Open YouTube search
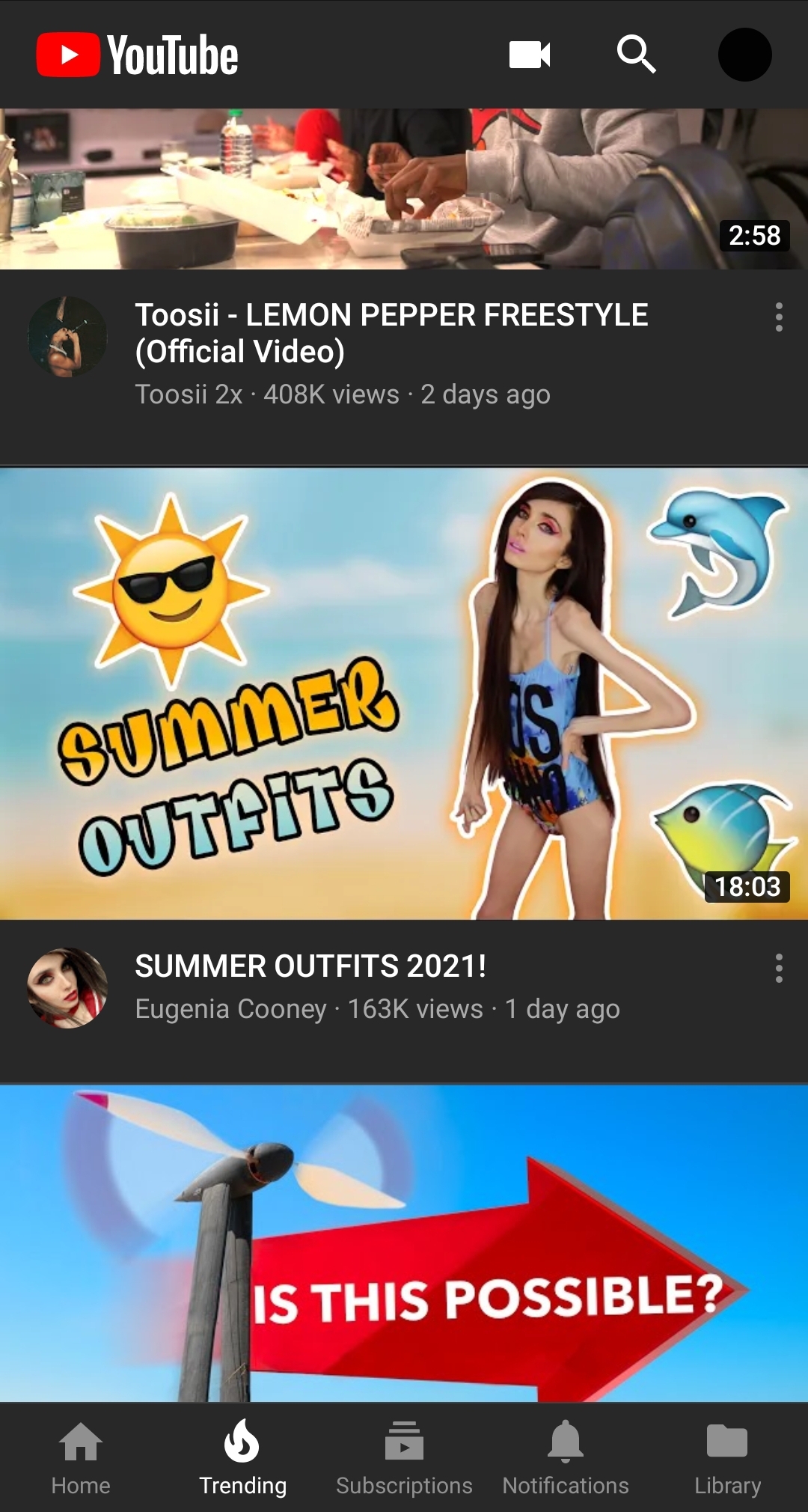808x1512 pixels. [637, 55]
